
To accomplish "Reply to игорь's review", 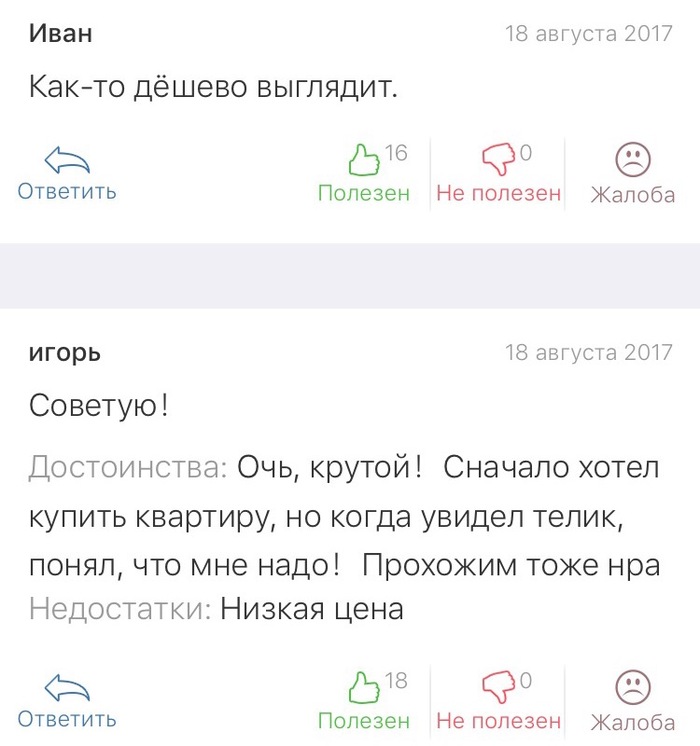I will click(67, 699).
